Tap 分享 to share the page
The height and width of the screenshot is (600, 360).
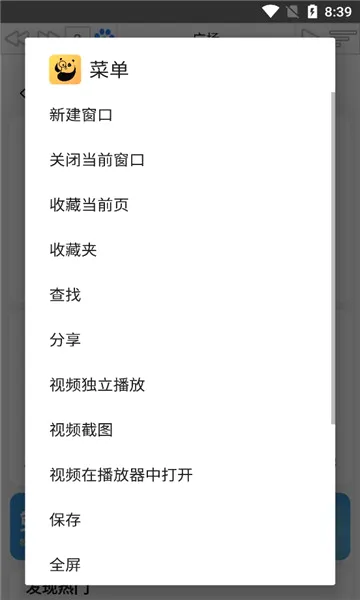180,340
